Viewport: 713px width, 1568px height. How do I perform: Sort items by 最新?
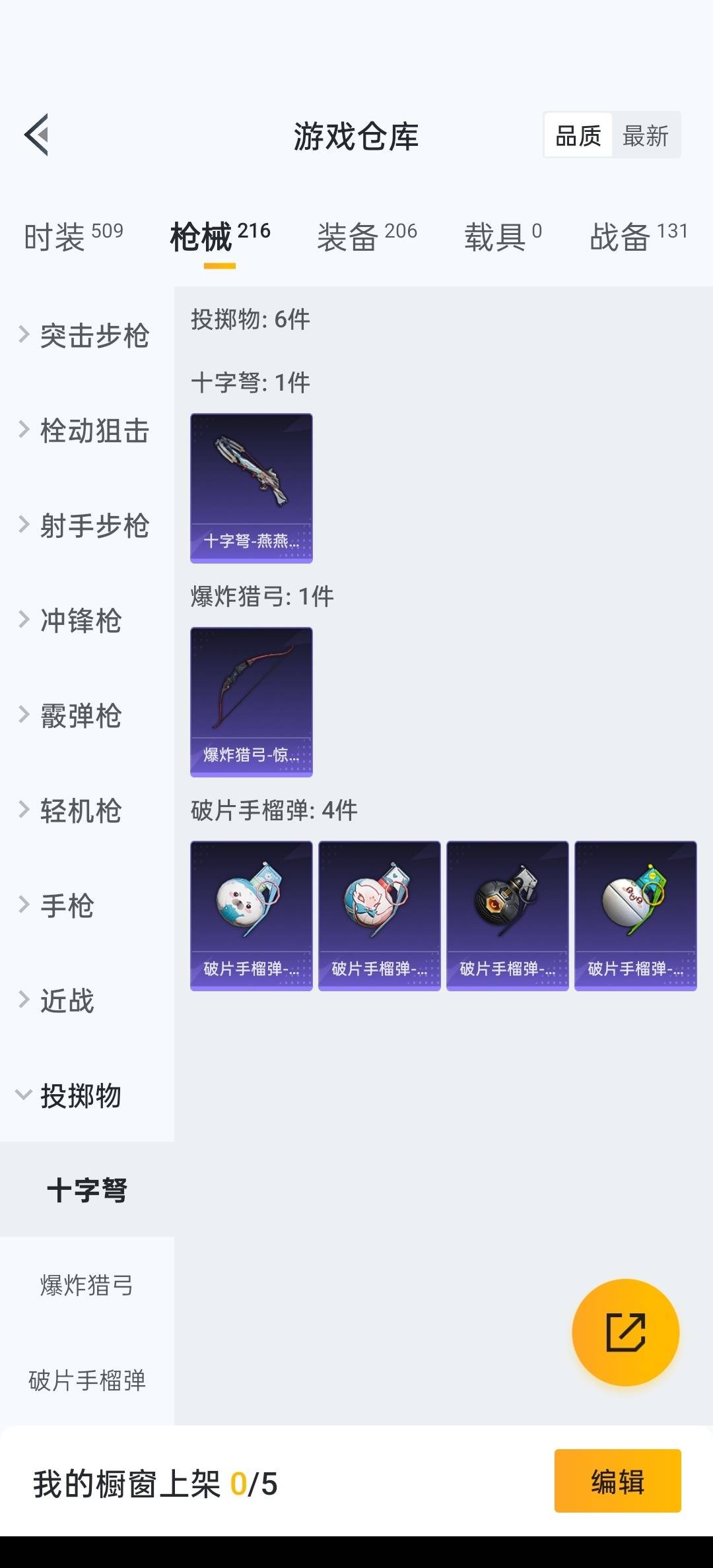tap(645, 136)
